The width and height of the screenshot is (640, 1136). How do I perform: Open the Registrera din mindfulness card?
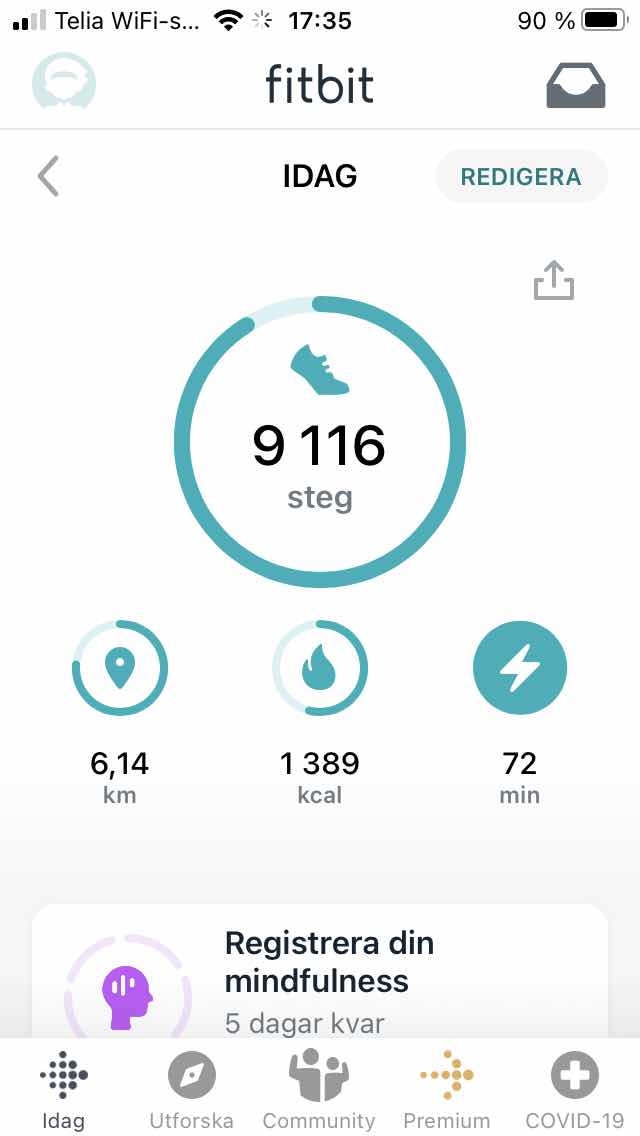point(320,975)
